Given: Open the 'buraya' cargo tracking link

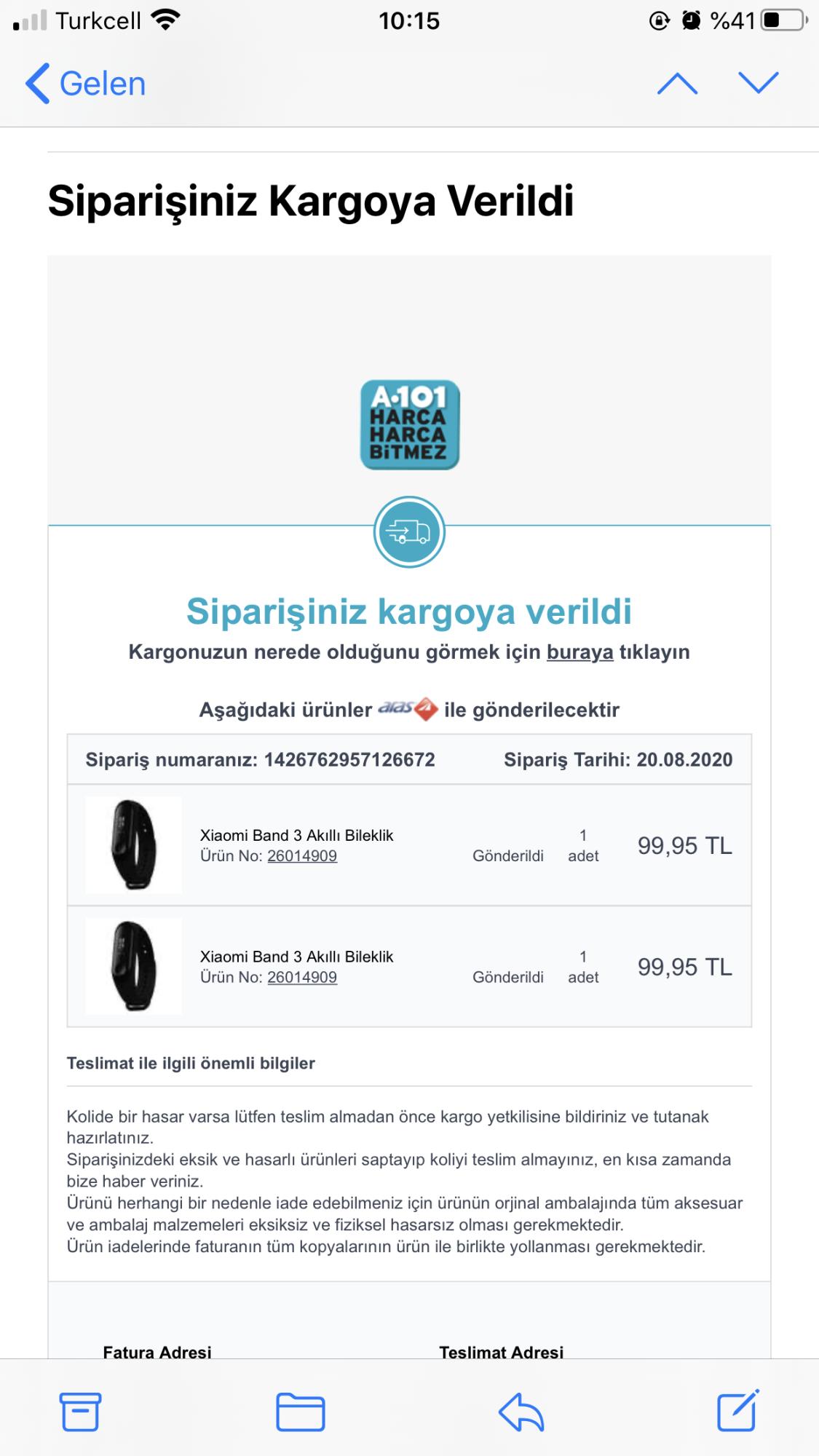Looking at the screenshot, I should 579,652.
